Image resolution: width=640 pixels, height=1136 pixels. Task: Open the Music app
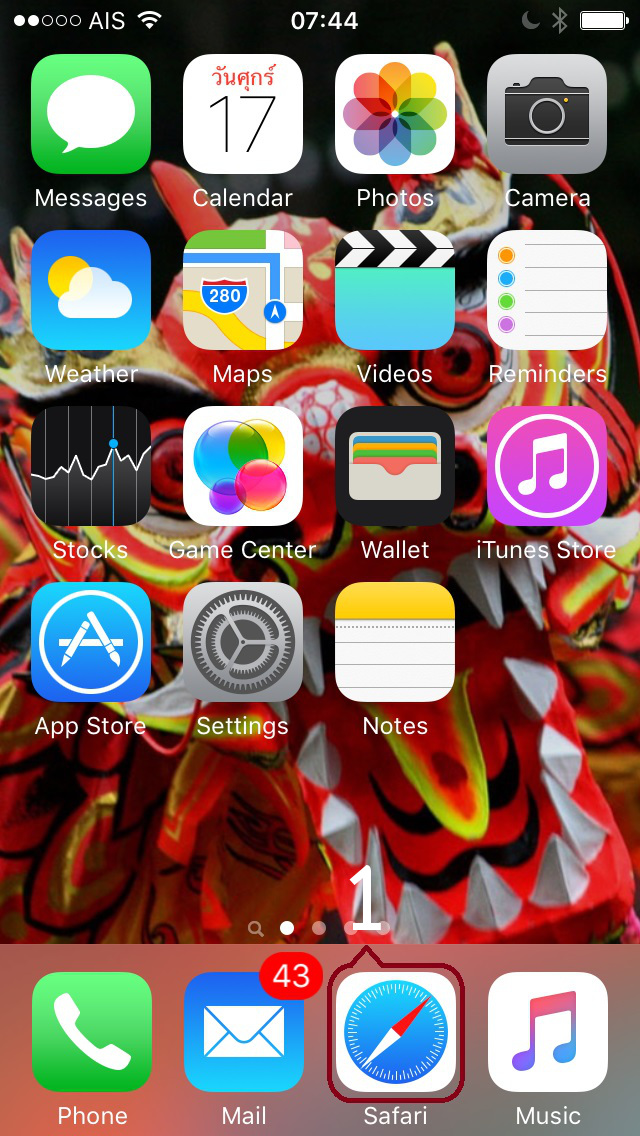click(548, 1032)
